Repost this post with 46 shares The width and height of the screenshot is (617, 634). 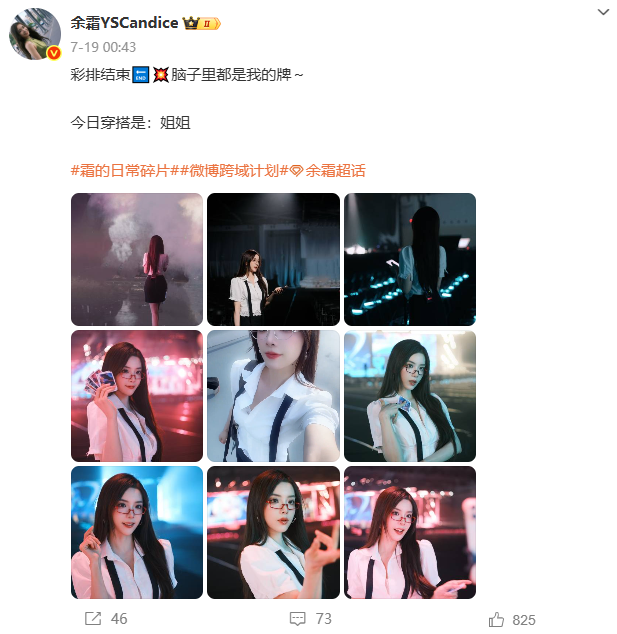coord(106,619)
